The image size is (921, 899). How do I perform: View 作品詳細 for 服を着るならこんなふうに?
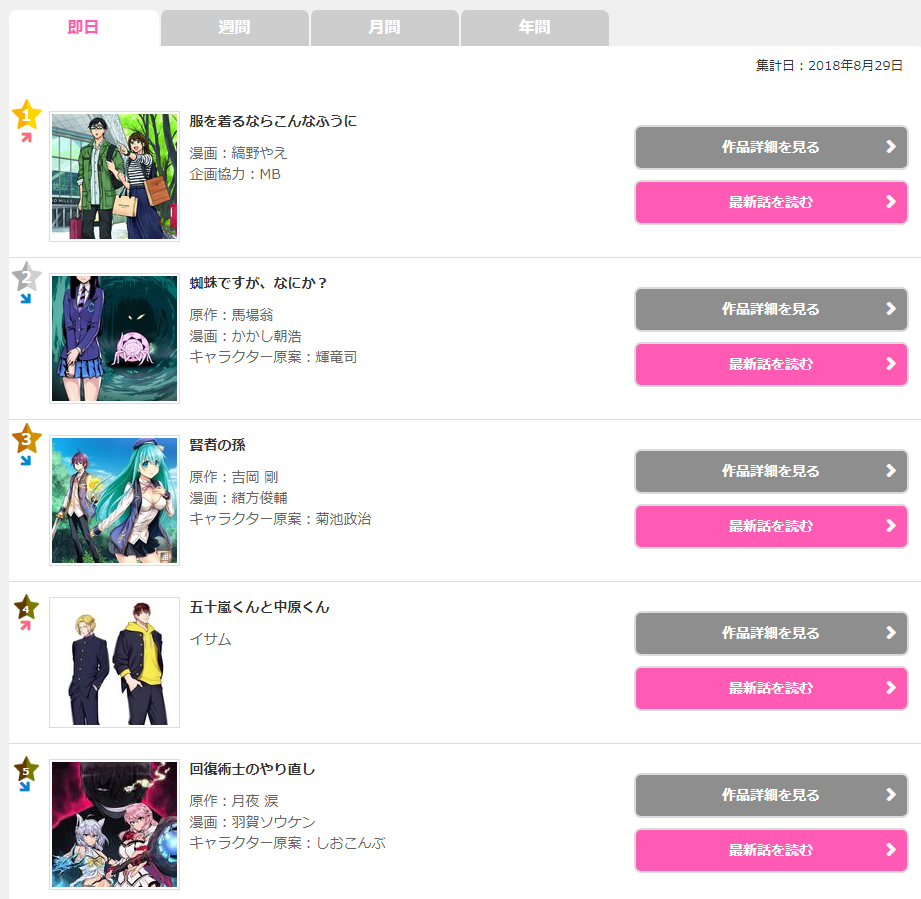pos(771,148)
